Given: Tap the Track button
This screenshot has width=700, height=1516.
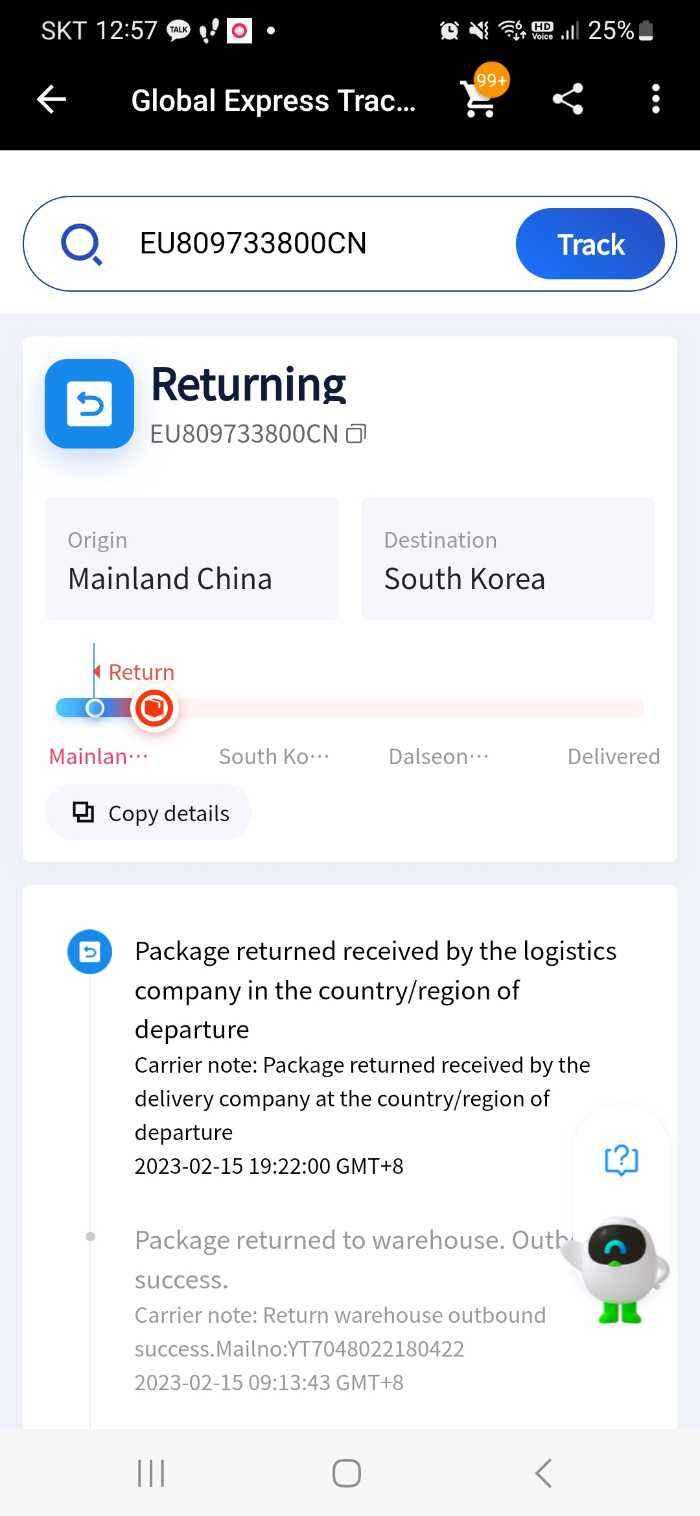Looking at the screenshot, I should coord(590,244).
